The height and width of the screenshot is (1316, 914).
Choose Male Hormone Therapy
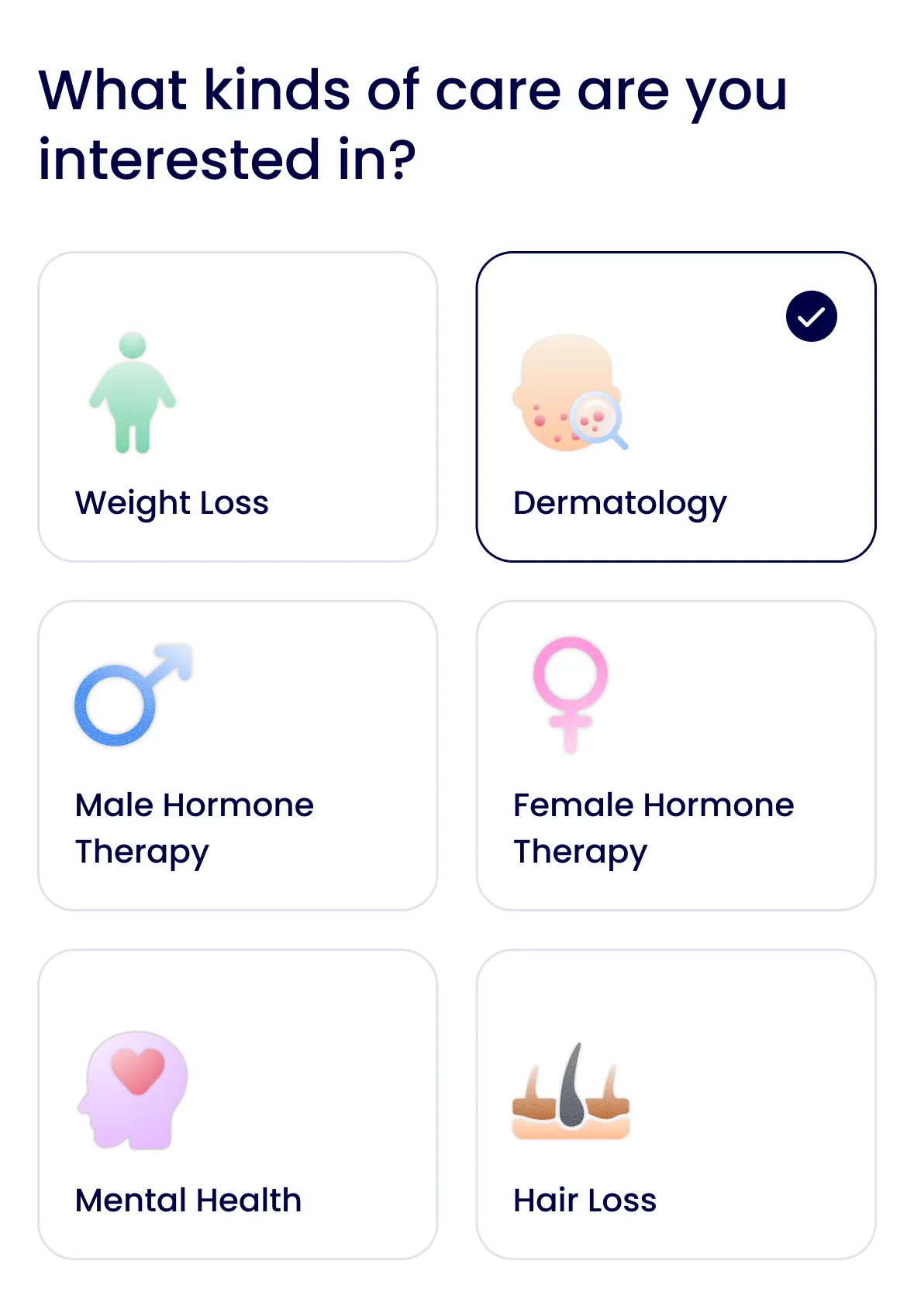[x=237, y=756]
